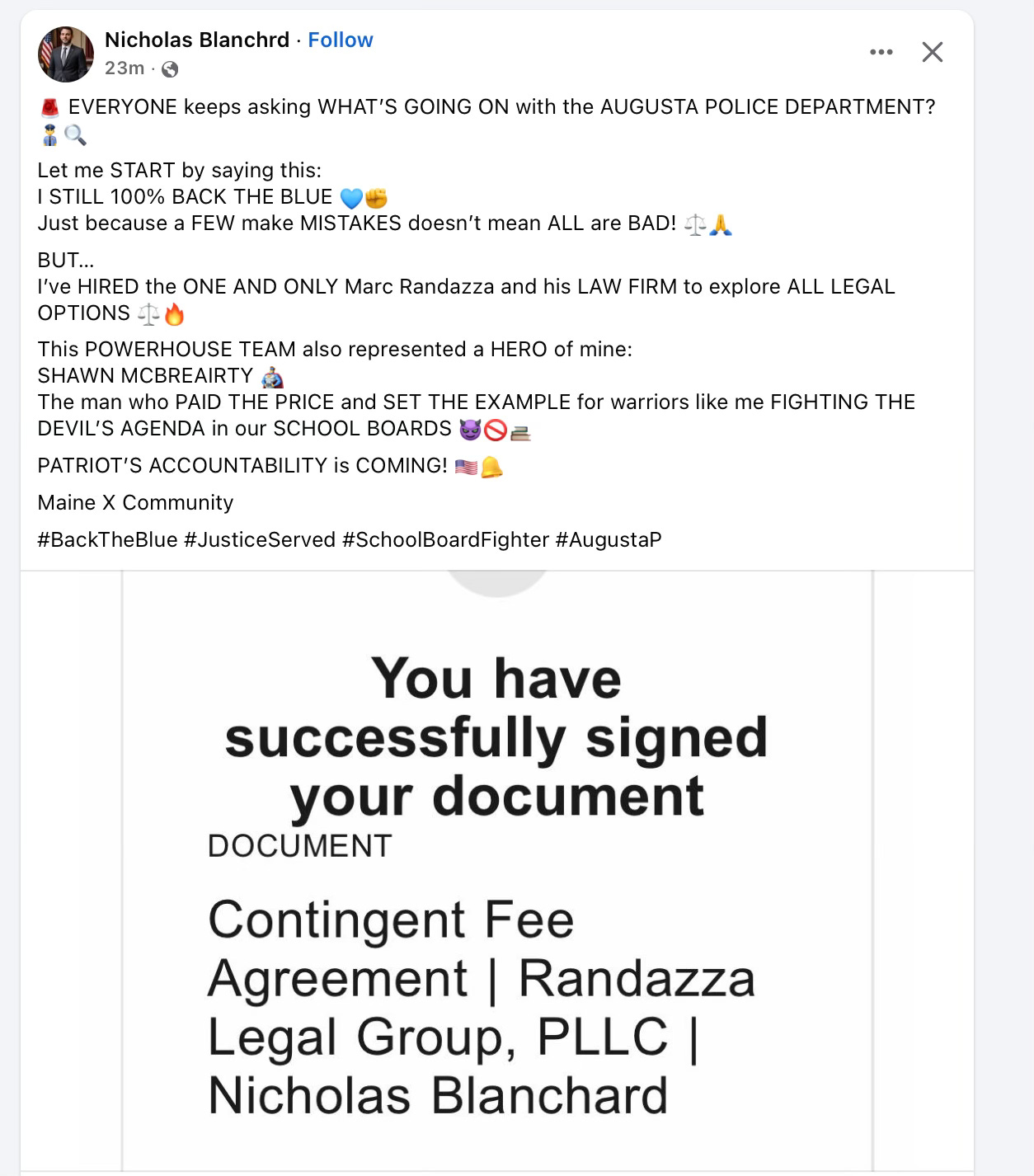This screenshot has width=1034, height=1176.
Task: Open Nicholas Blanchrd's profile picture
Action: (66, 54)
